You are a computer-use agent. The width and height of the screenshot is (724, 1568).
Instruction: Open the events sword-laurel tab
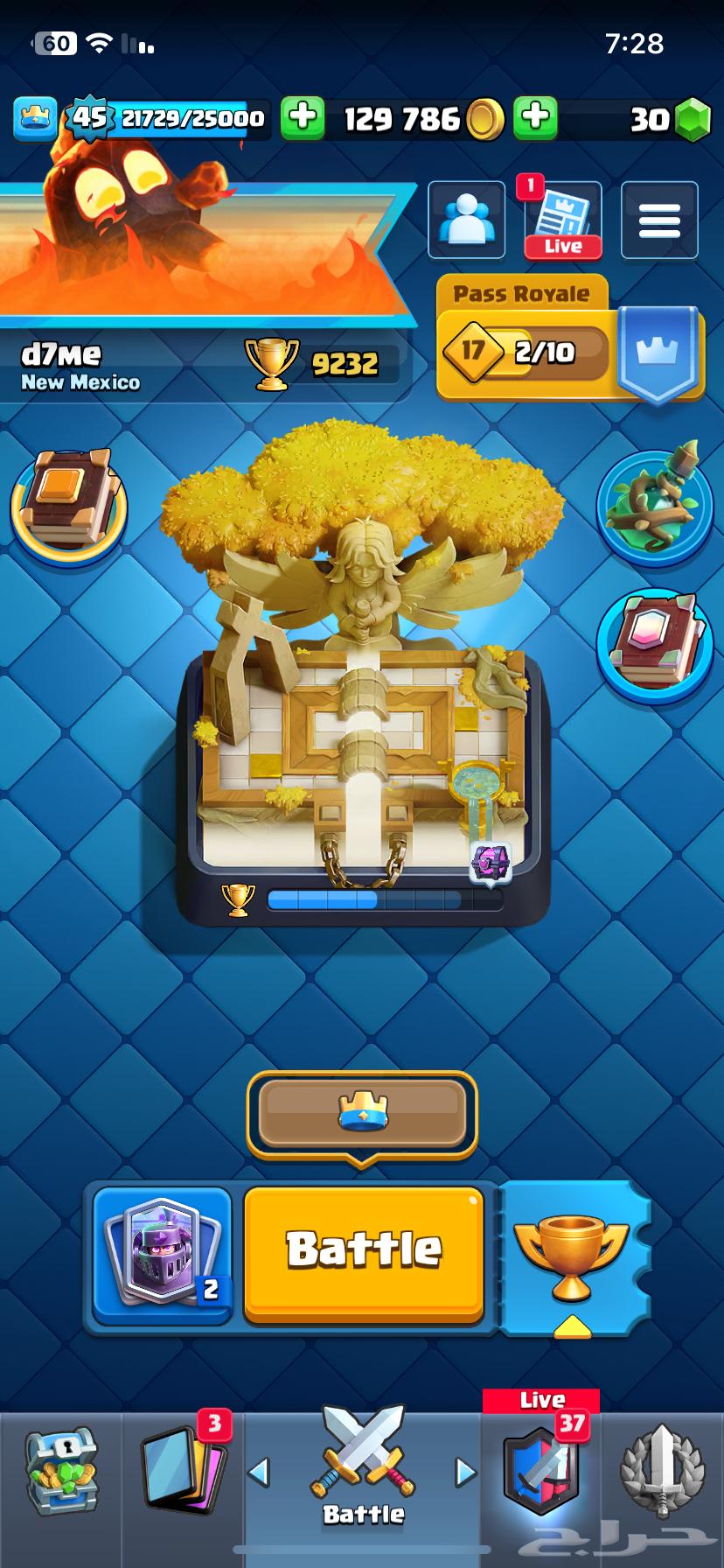(x=662, y=1473)
